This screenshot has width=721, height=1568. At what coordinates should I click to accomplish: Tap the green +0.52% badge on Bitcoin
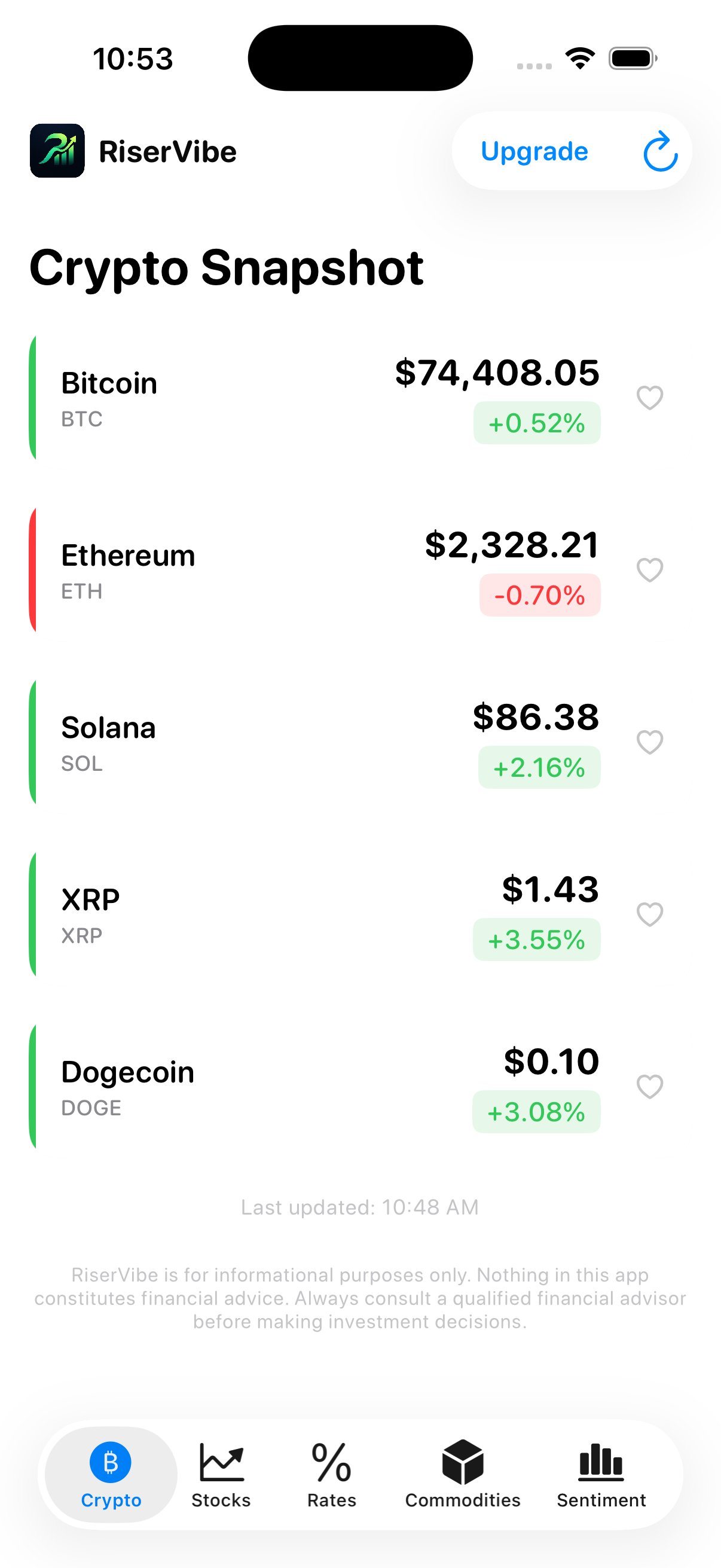click(x=536, y=422)
